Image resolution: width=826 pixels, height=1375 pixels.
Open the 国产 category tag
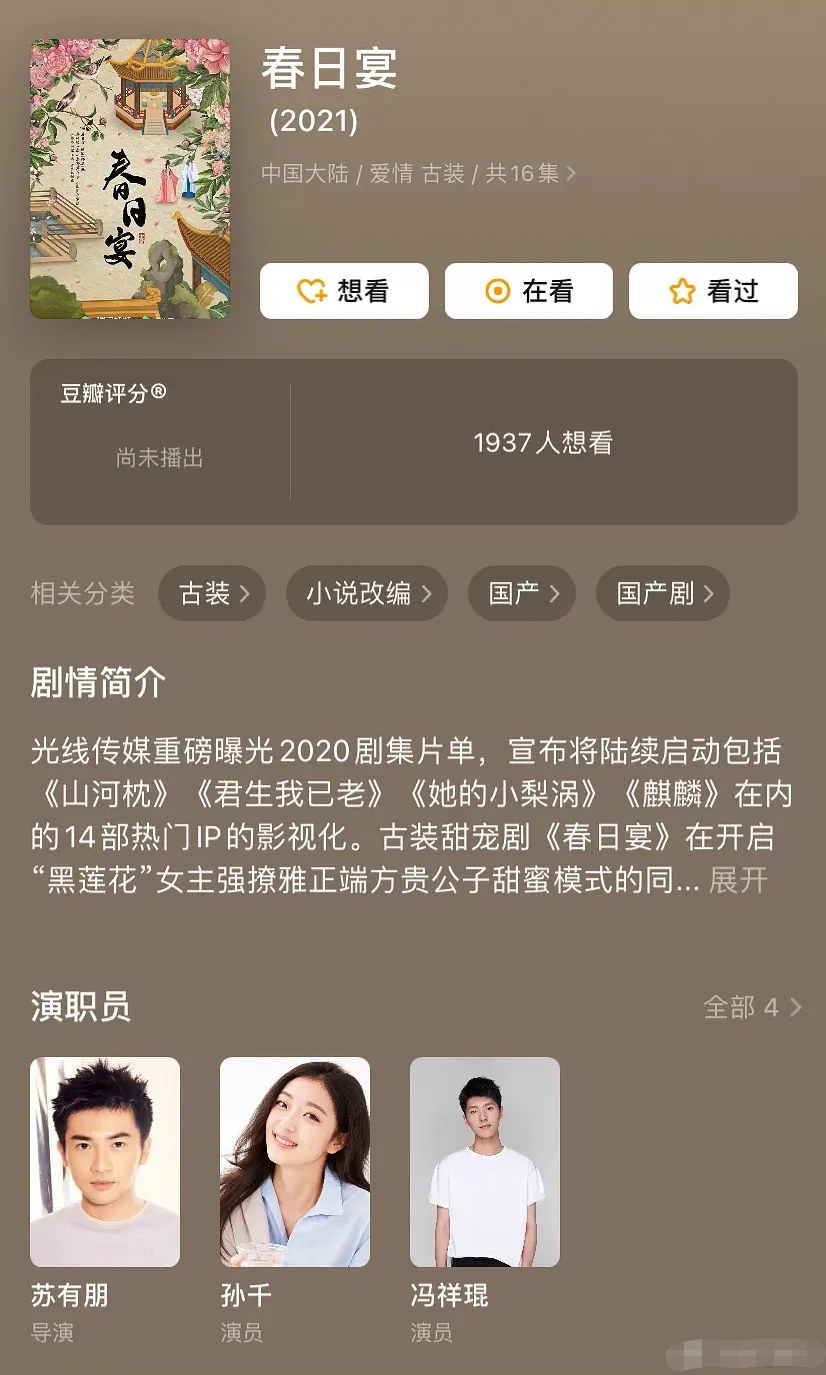point(521,593)
